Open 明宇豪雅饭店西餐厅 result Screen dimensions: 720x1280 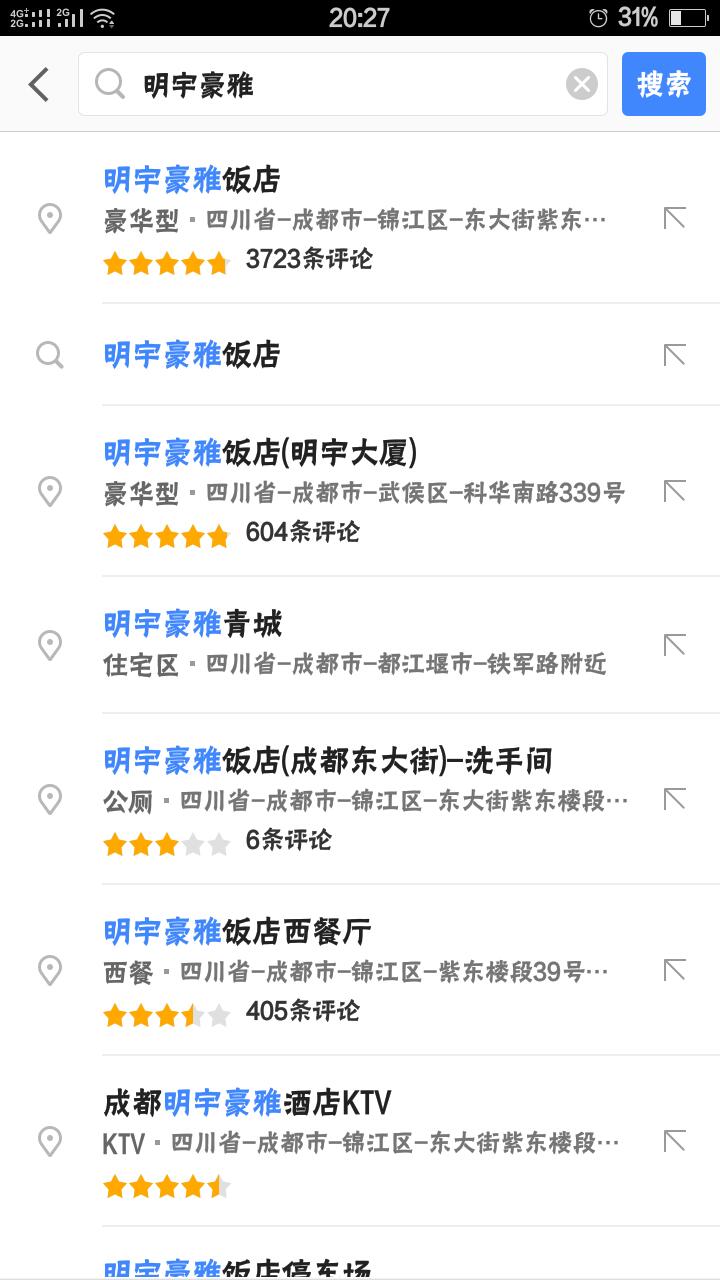point(360,970)
